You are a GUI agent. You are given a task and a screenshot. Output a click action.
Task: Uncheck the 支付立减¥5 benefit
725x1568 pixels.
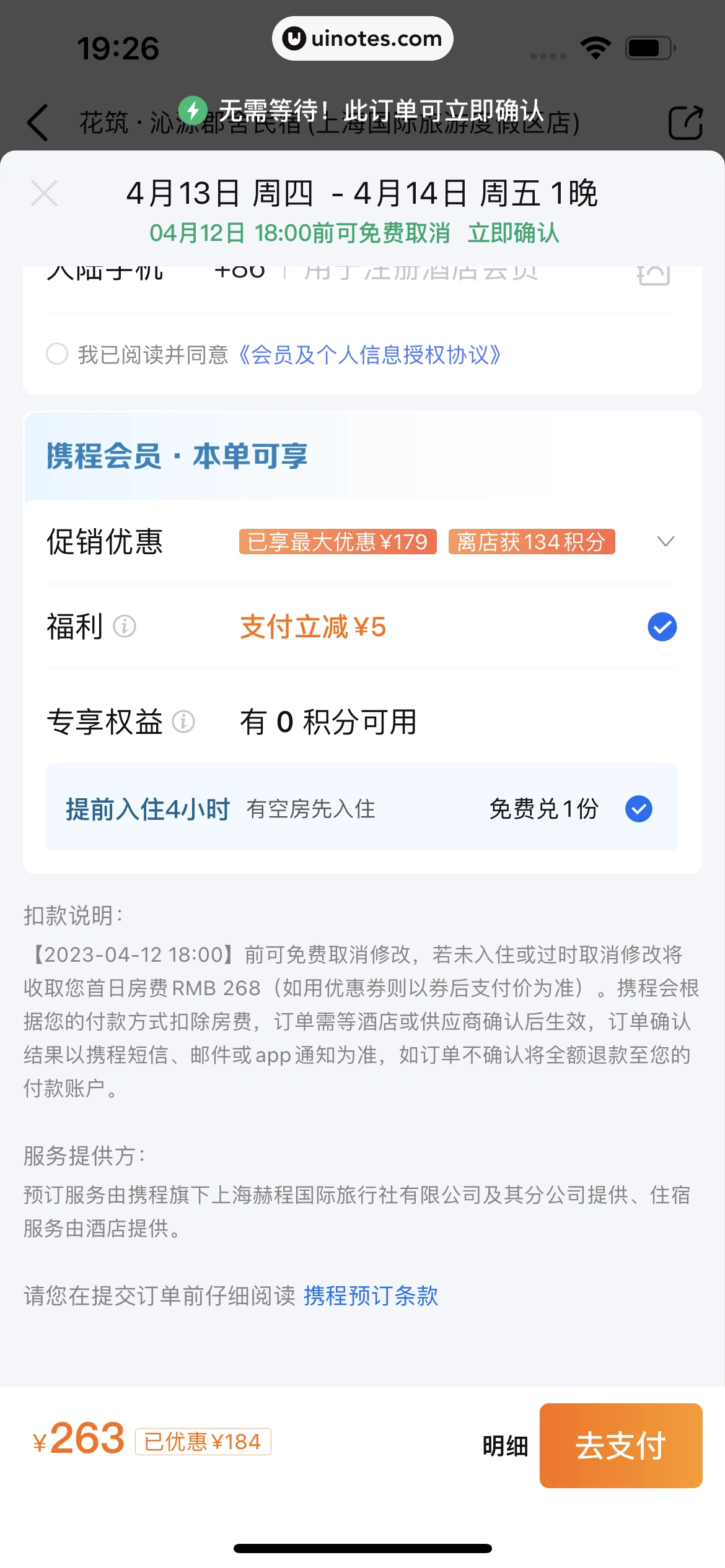click(662, 627)
